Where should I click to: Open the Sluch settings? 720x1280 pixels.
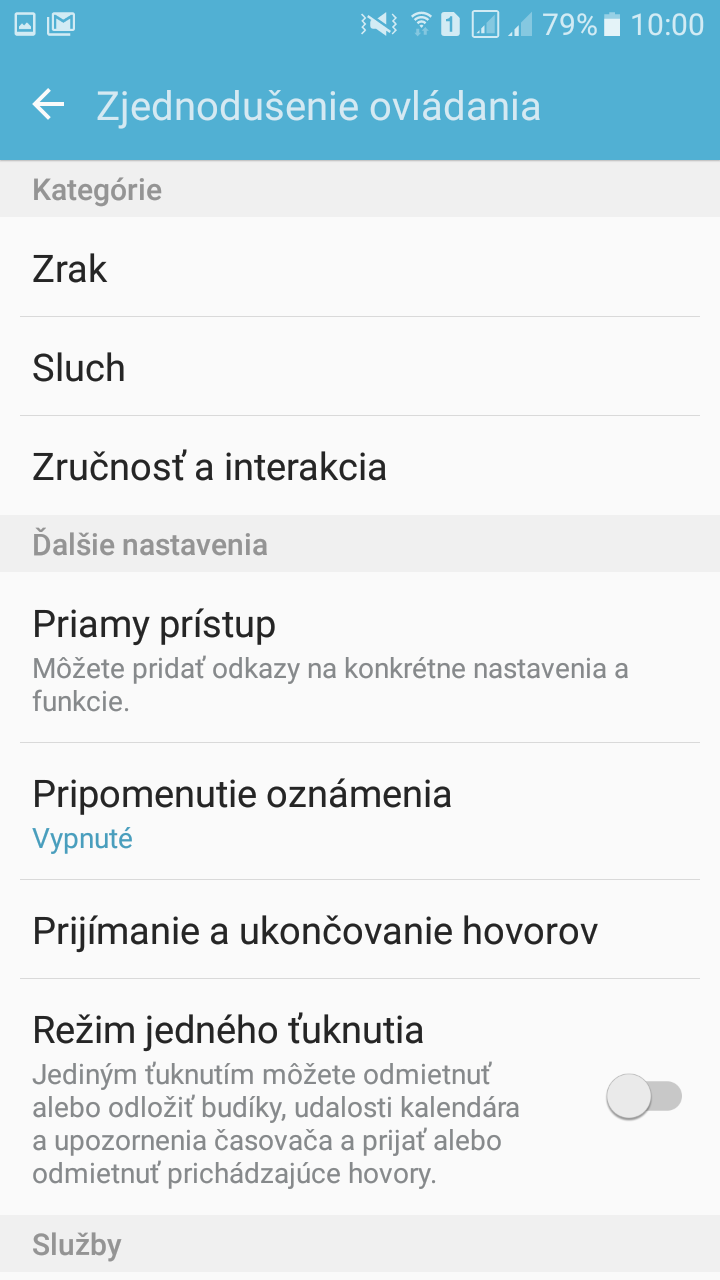point(360,367)
